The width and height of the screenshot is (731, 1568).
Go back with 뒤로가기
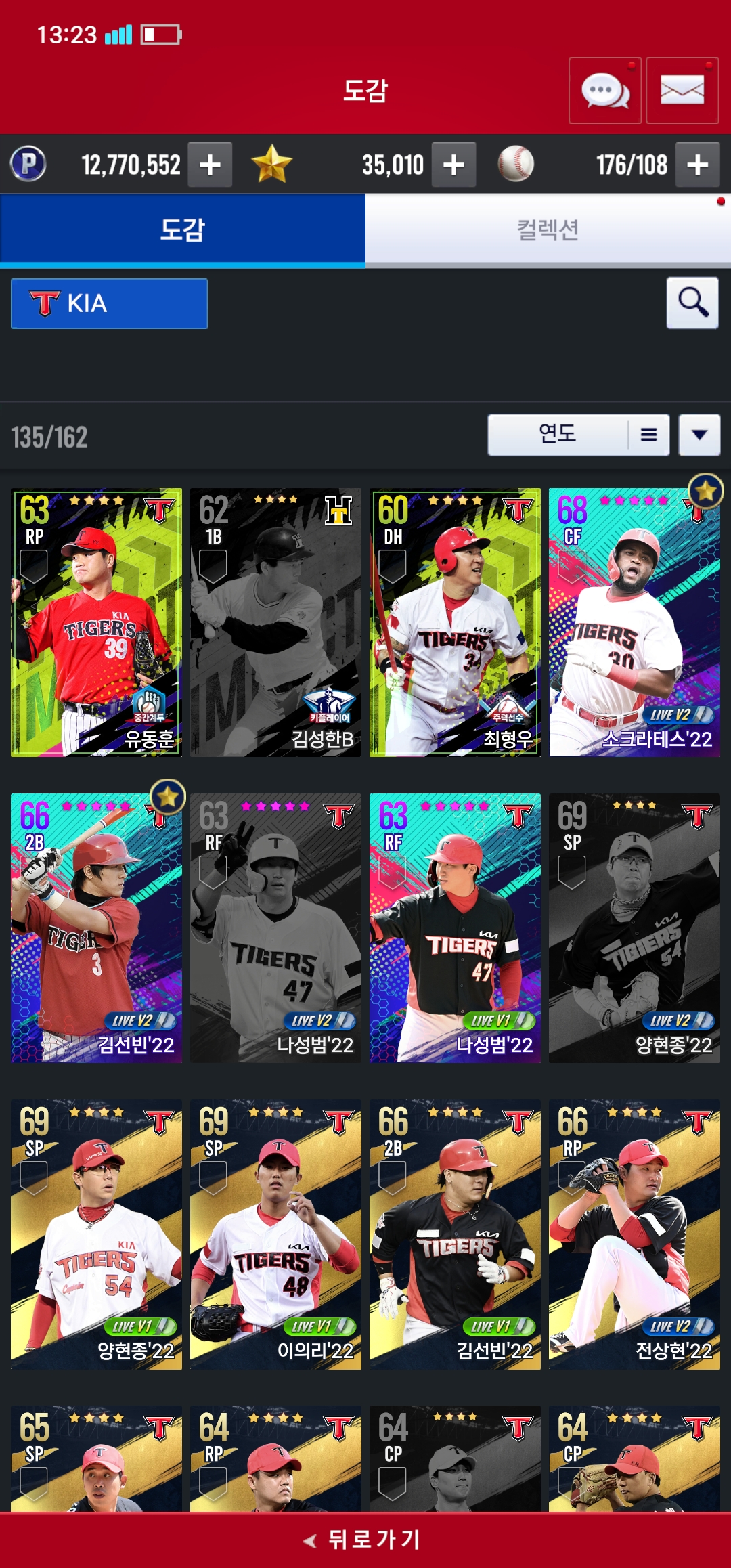pyautogui.click(x=365, y=1540)
